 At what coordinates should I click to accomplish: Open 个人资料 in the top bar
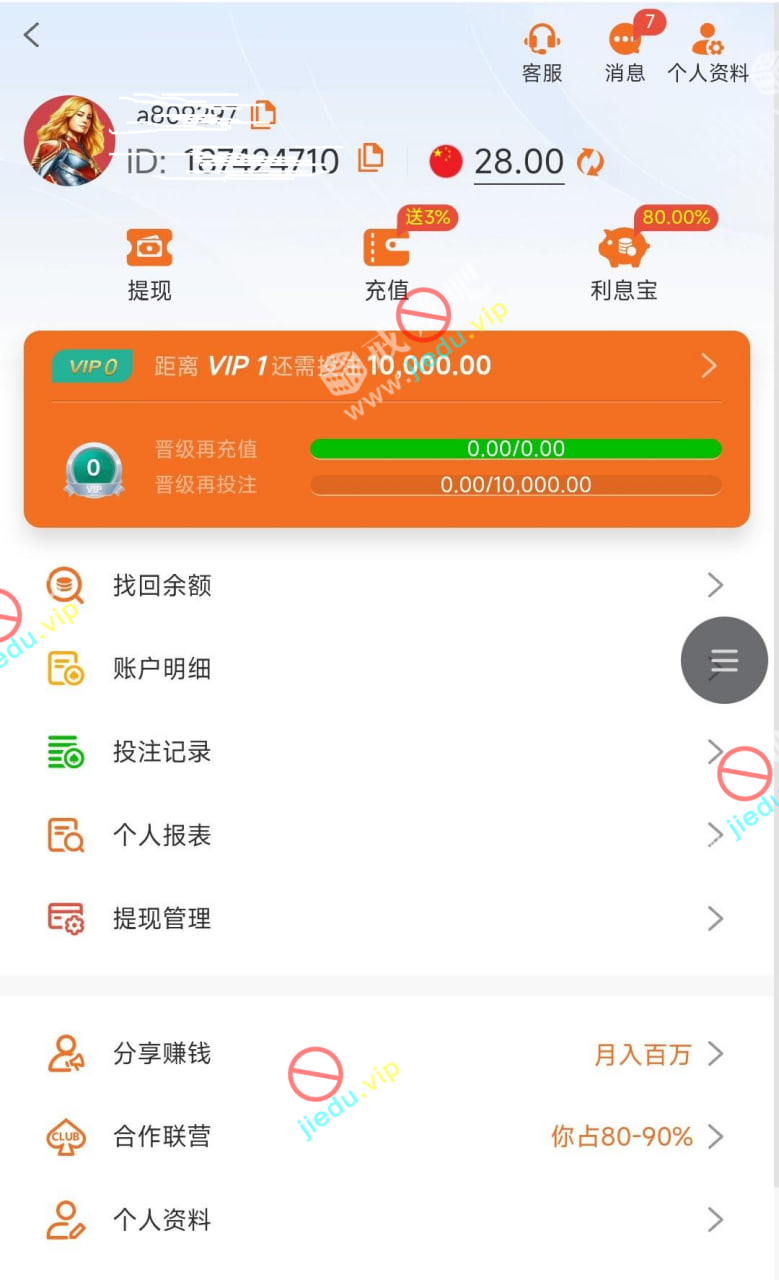(x=708, y=52)
